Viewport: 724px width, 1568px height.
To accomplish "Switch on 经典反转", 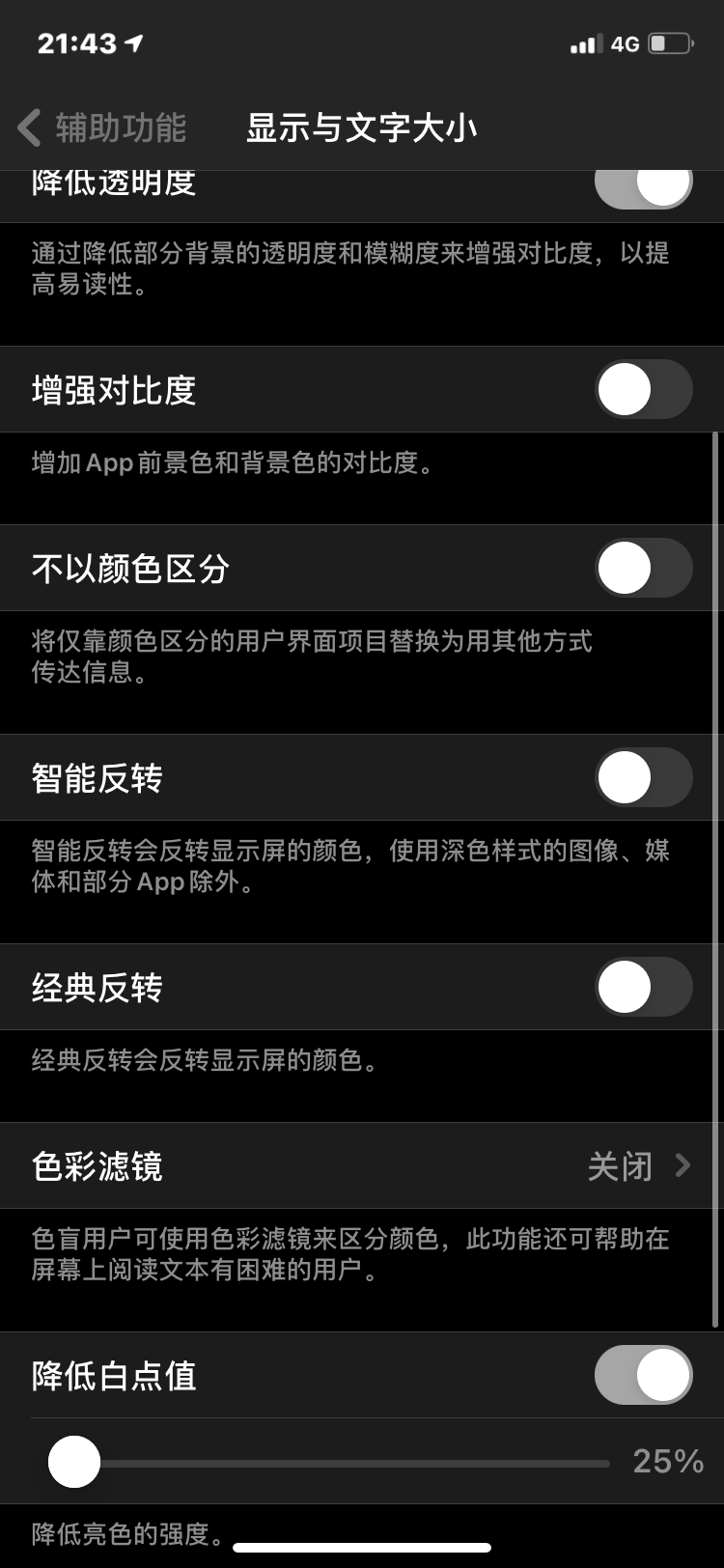I will [644, 988].
